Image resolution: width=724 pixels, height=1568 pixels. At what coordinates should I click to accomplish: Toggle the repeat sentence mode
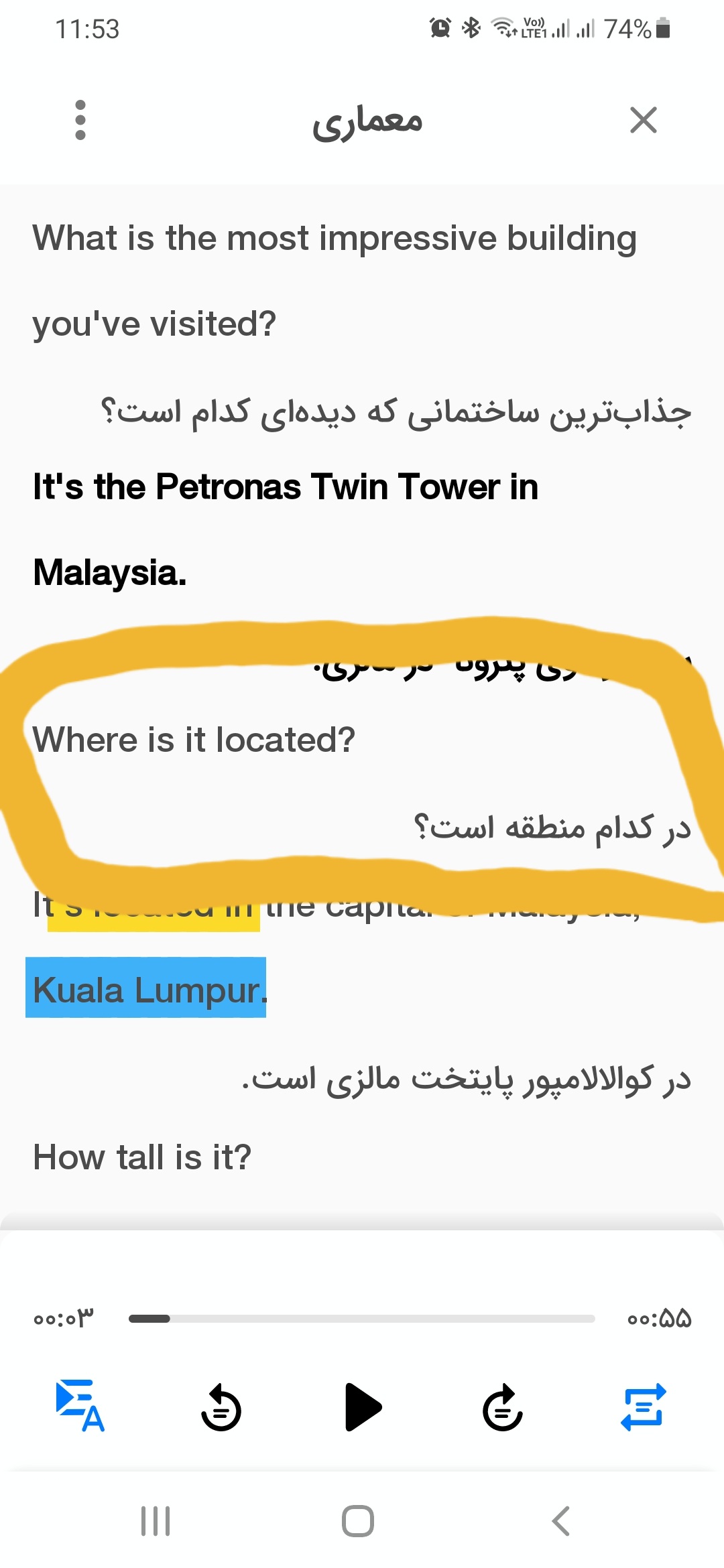coord(643,1407)
